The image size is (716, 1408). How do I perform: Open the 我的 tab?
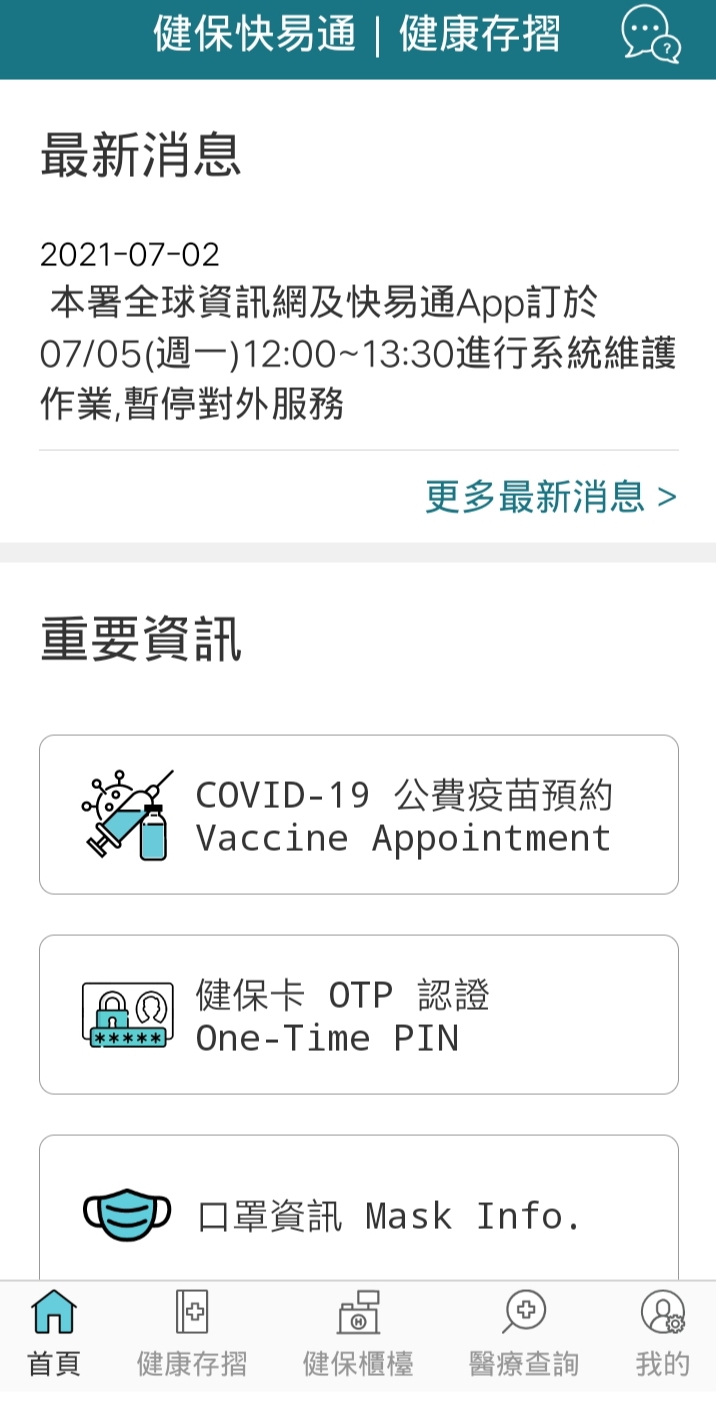pyautogui.click(x=662, y=1335)
